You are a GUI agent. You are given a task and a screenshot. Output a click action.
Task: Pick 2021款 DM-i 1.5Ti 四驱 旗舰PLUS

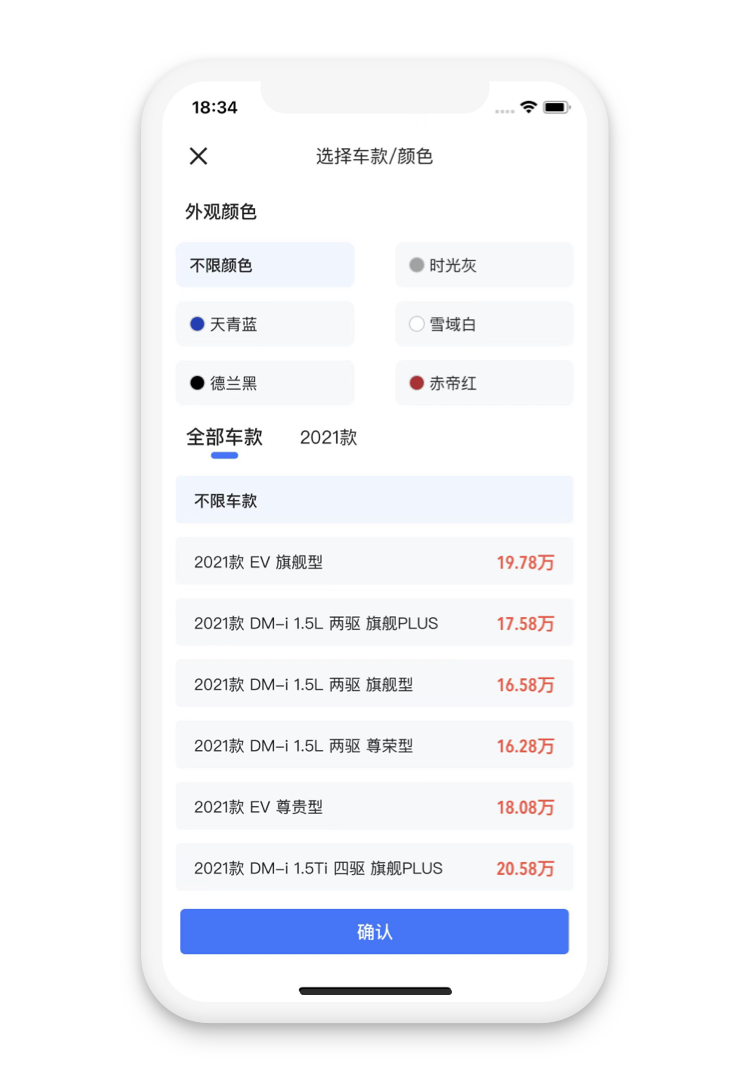click(374, 867)
